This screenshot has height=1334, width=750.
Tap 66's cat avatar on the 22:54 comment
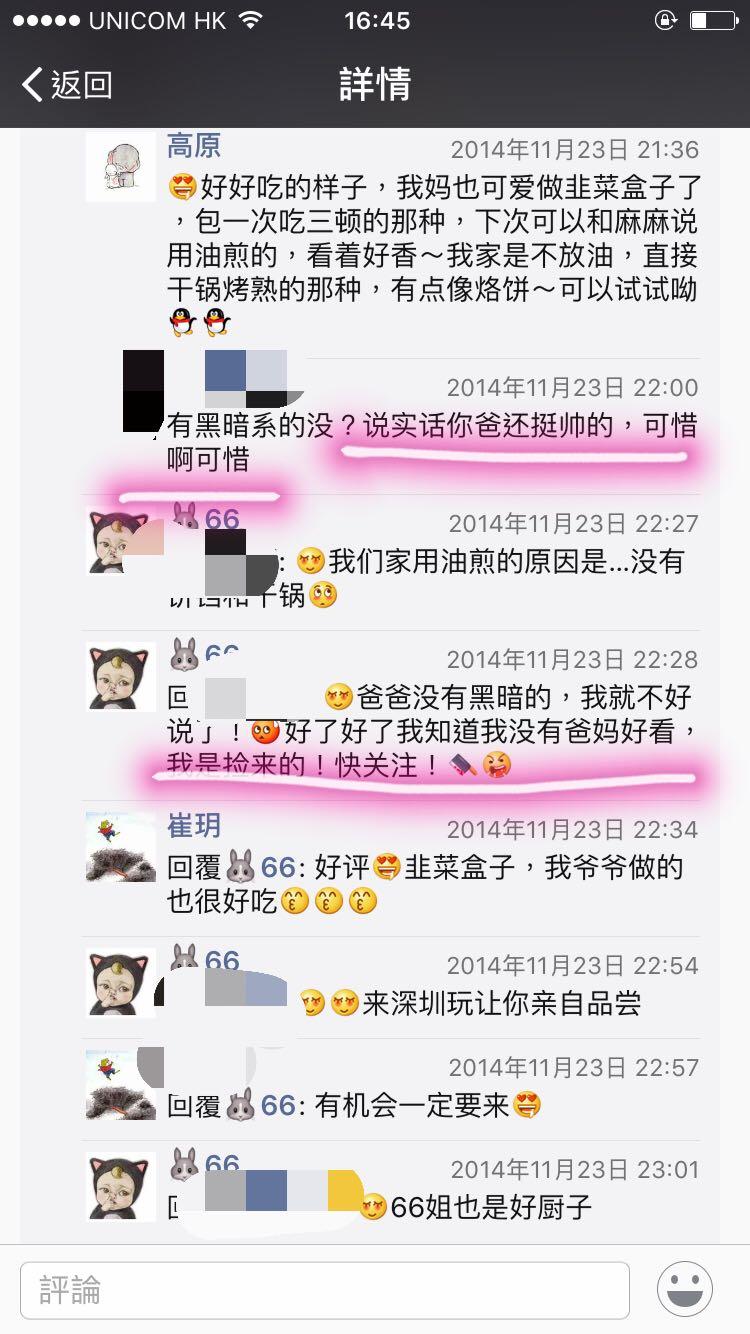click(x=120, y=982)
